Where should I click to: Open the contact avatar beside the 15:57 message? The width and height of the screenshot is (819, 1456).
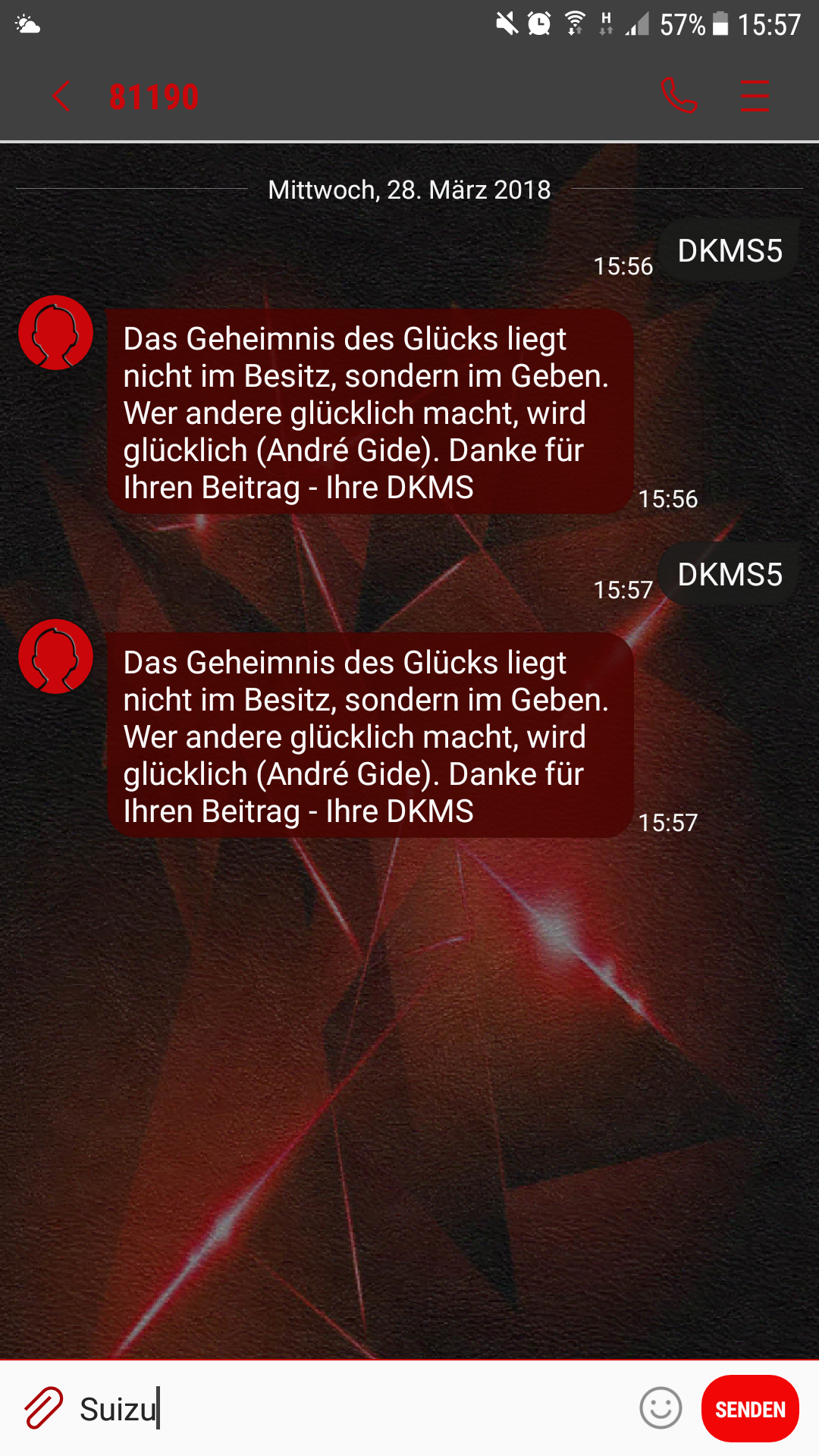56,657
